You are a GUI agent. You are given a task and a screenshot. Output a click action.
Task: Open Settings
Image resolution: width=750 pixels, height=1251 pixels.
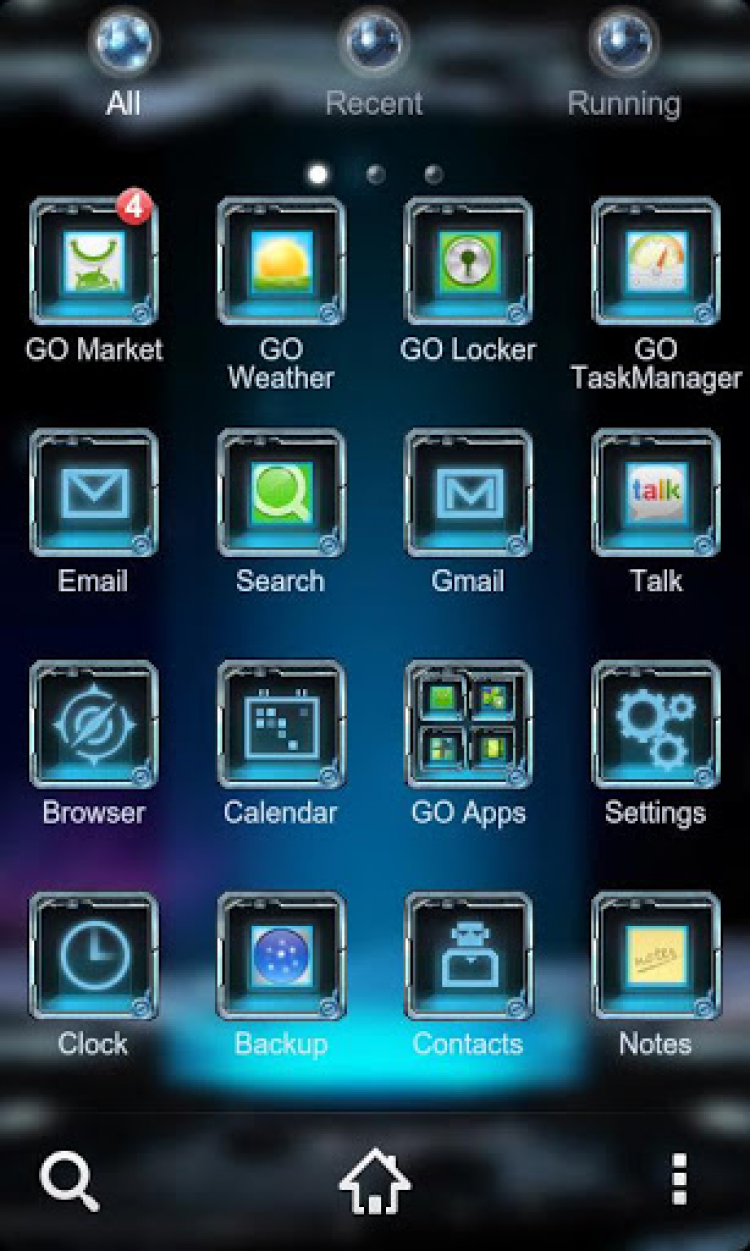656,725
